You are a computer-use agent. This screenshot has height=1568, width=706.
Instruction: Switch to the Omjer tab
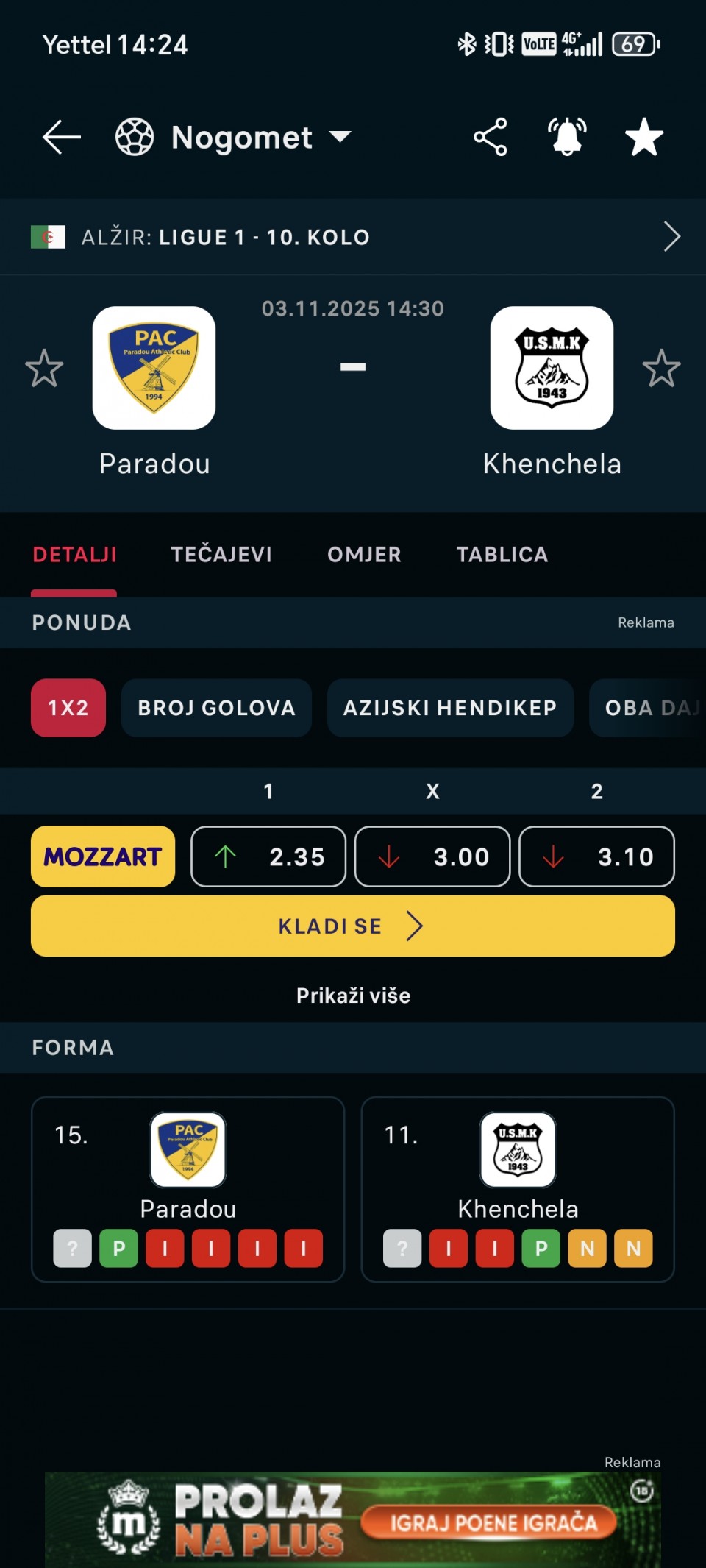pos(364,554)
